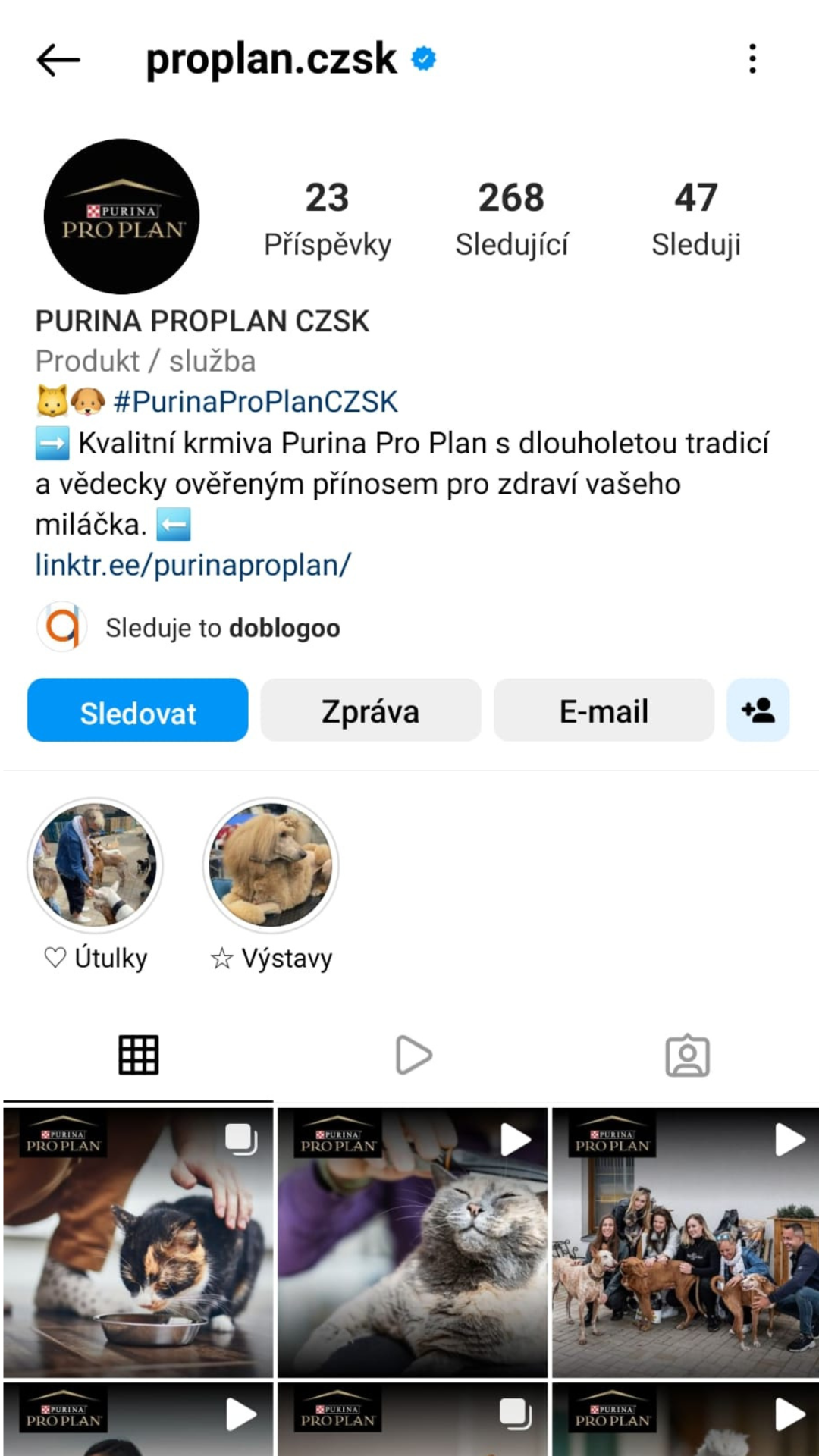The height and width of the screenshot is (1456, 819).
Task: Tap the Sledovat follow button
Action: (x=137, y=711)
